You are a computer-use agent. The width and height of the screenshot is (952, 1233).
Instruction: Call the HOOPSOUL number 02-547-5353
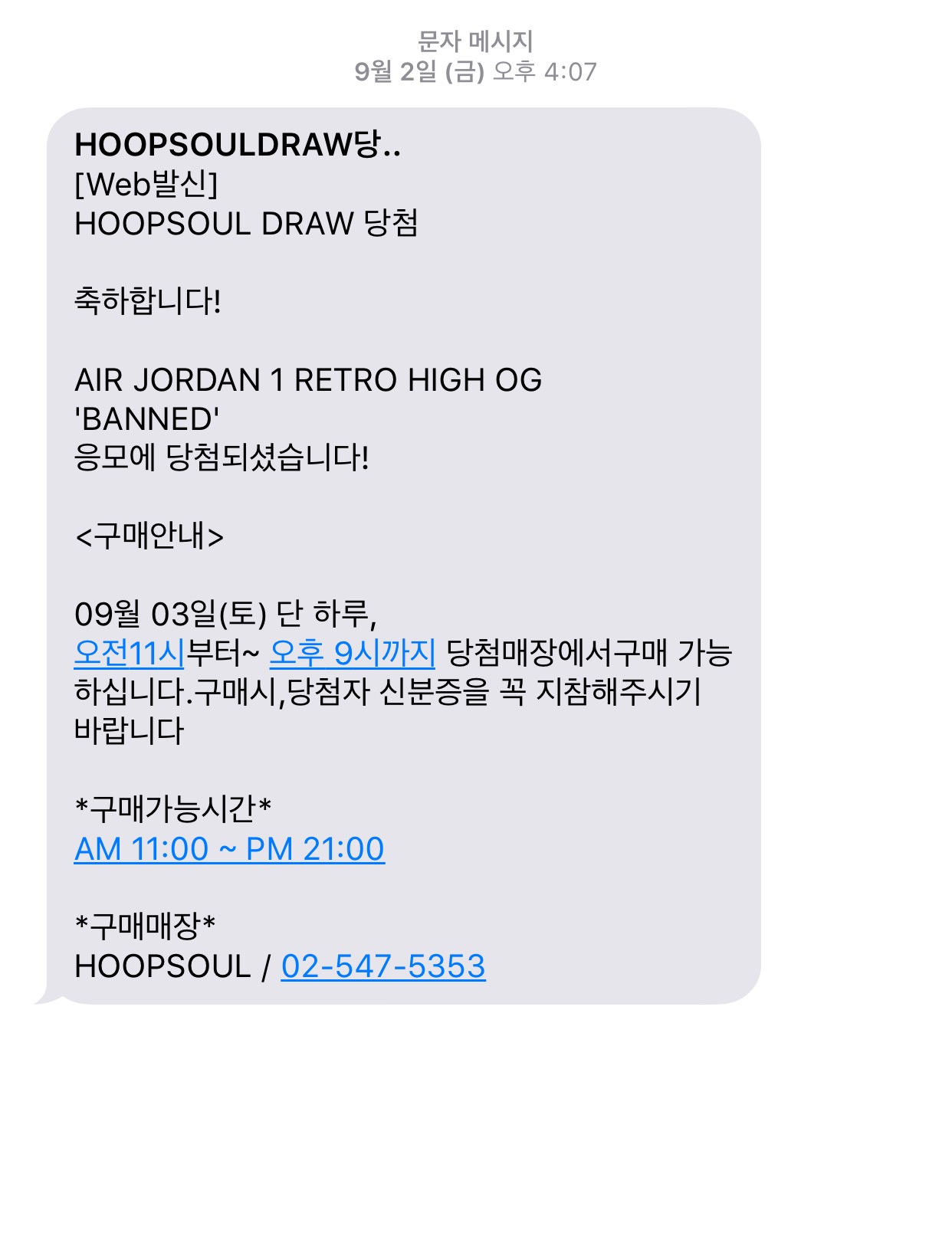(x=383, y=966)
